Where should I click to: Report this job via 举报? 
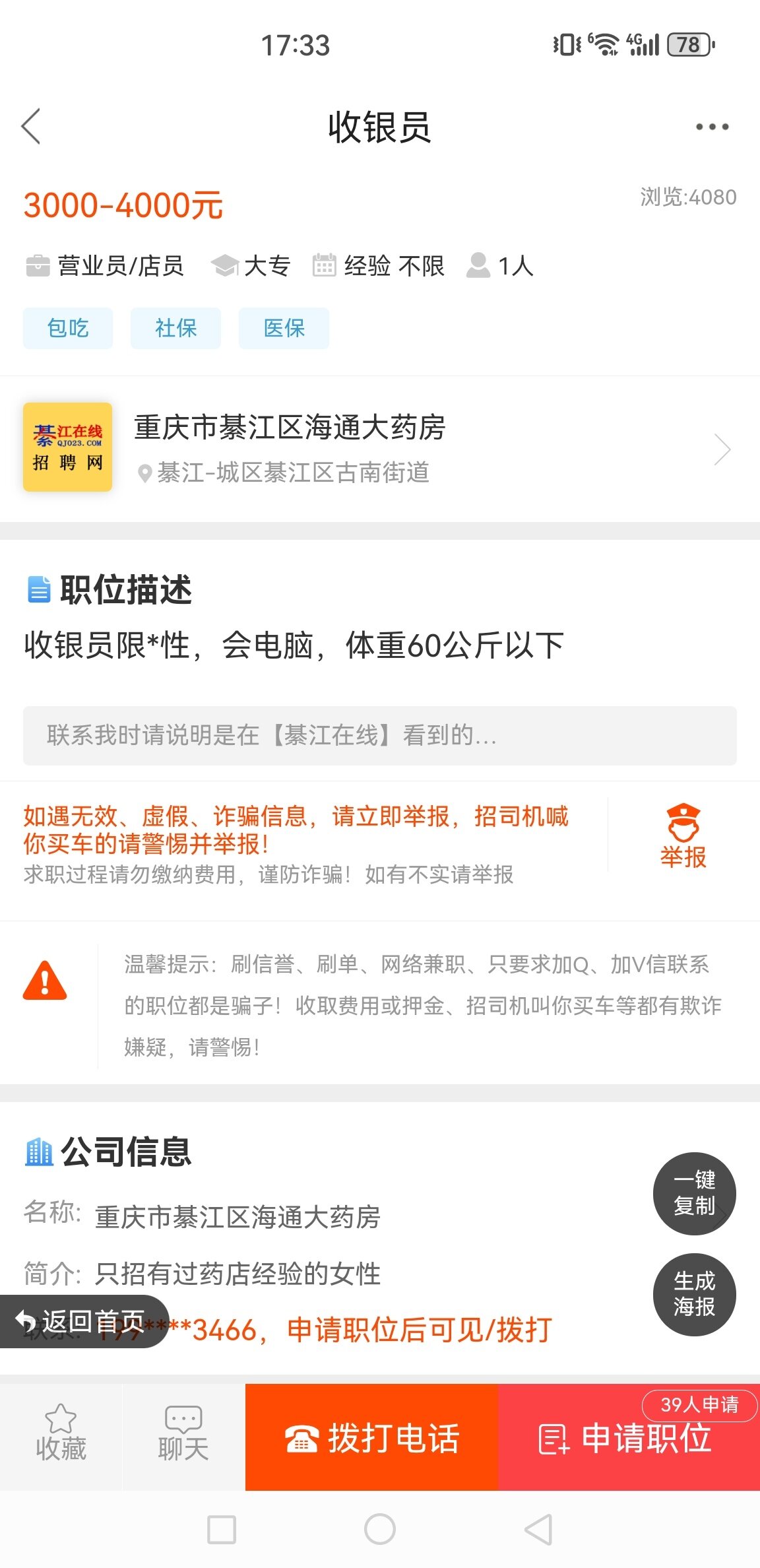[x=683, y=837]
